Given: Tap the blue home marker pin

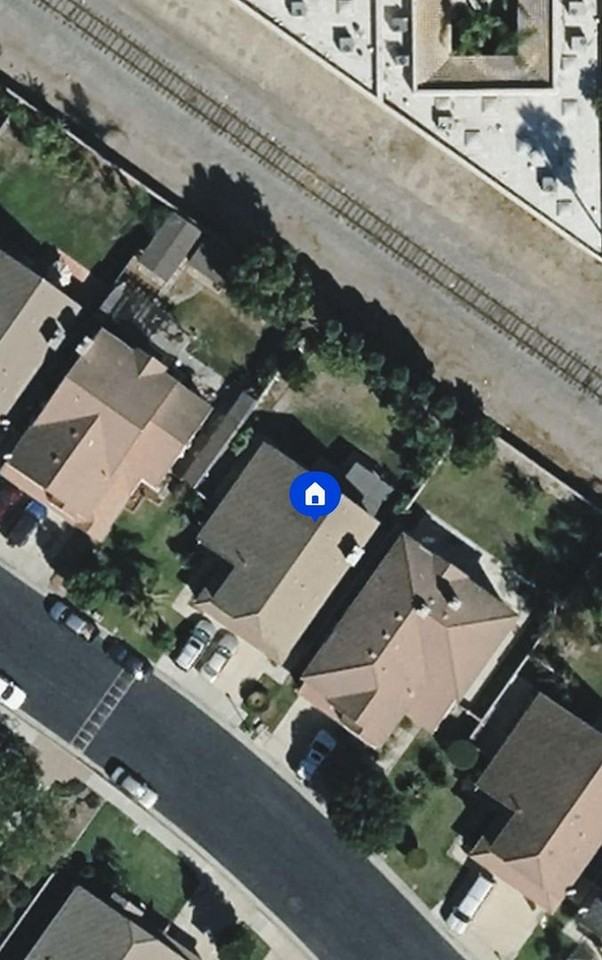Looking at the screenshot, I should tap(315, 494).
